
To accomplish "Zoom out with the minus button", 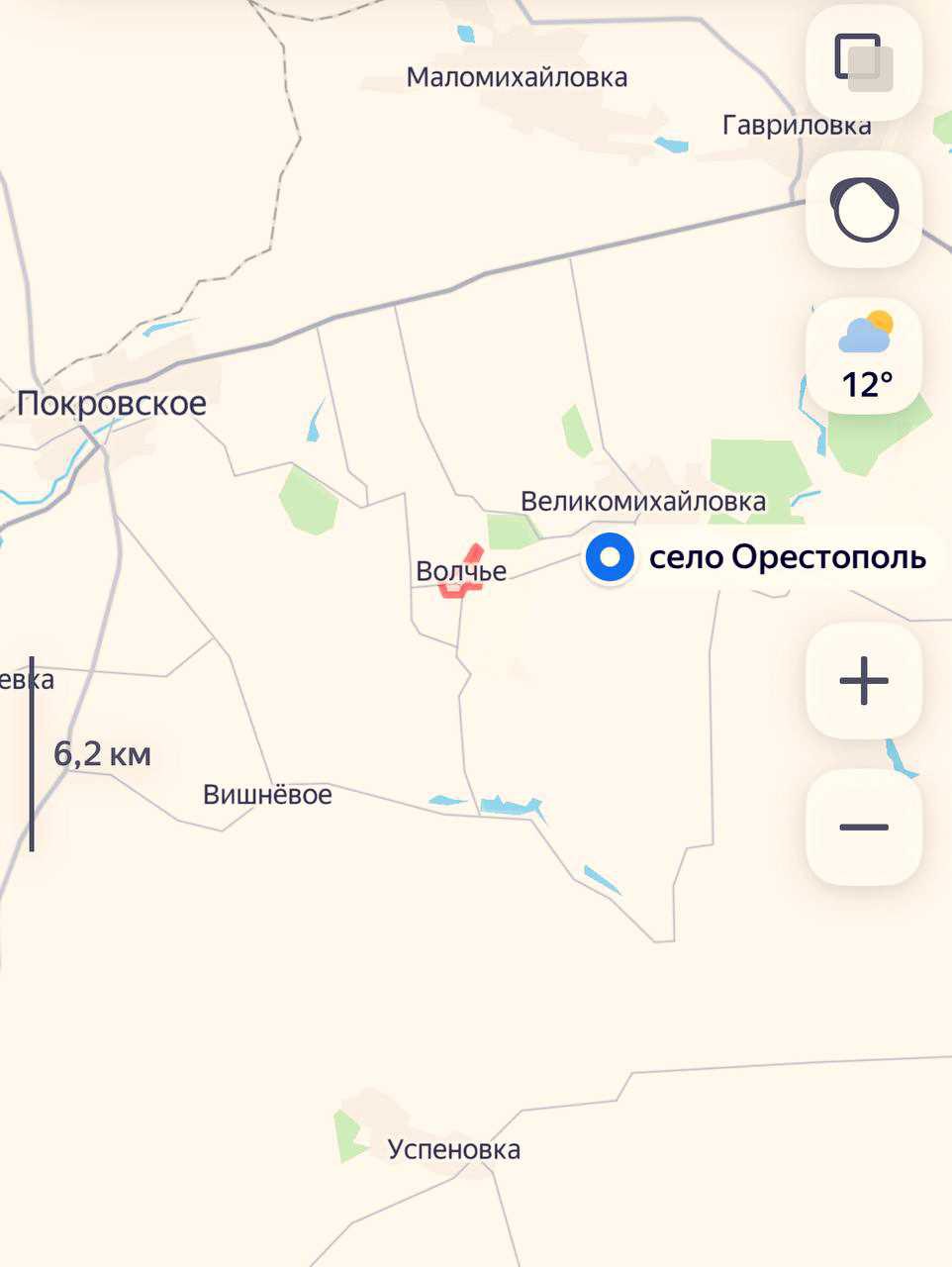I will [x=864, y=827].
